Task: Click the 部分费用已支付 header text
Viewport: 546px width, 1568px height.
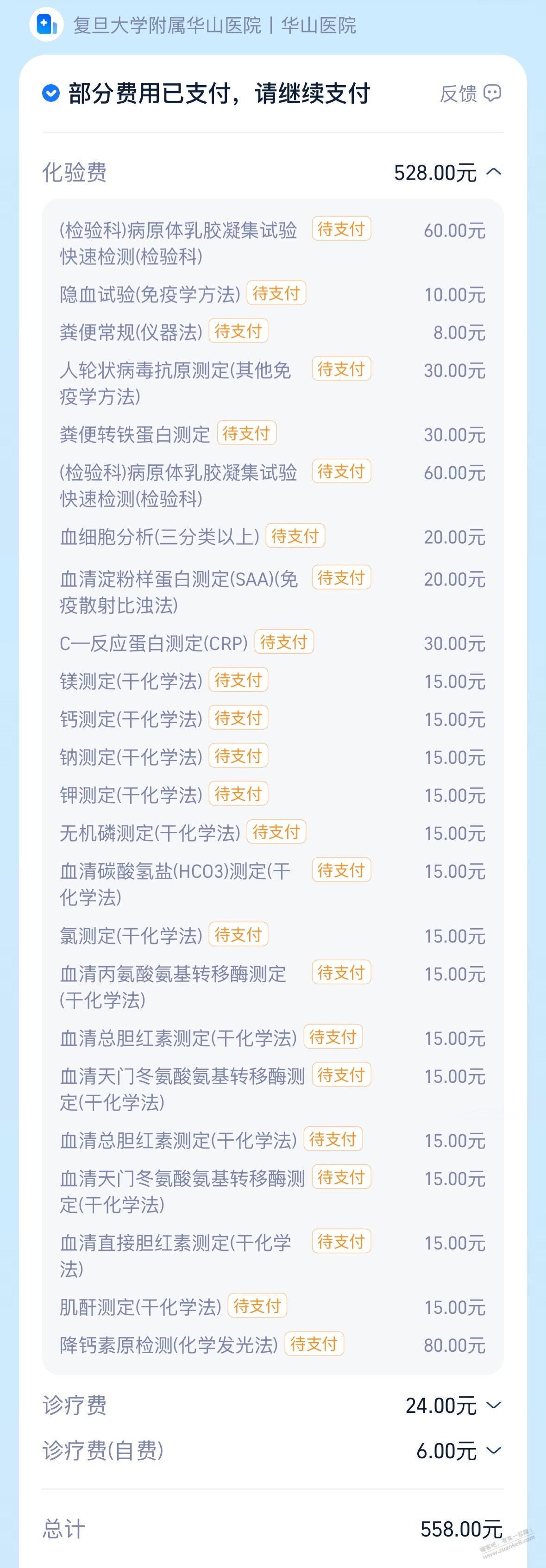Action: pos(219,93)
